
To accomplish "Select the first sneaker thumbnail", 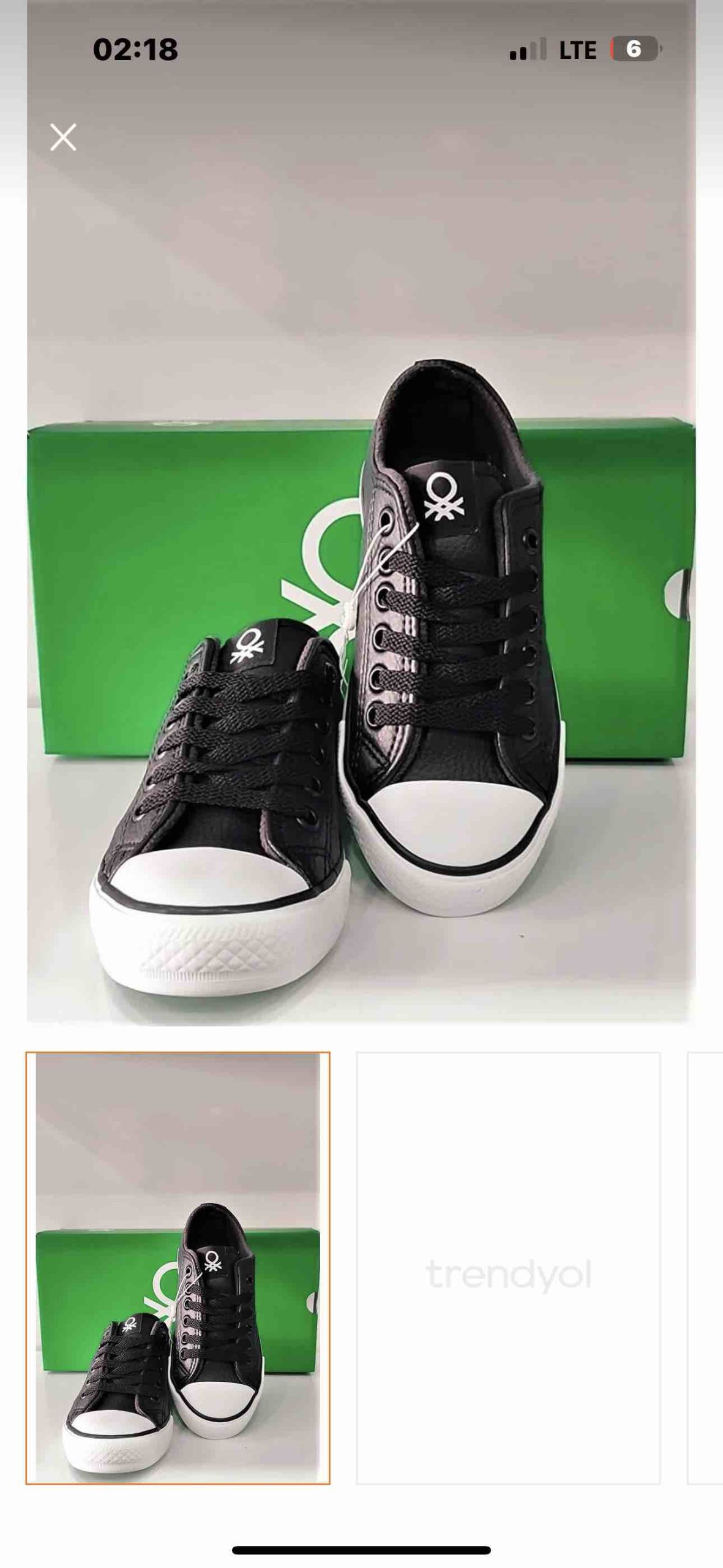I will (x=178, y=1268).
